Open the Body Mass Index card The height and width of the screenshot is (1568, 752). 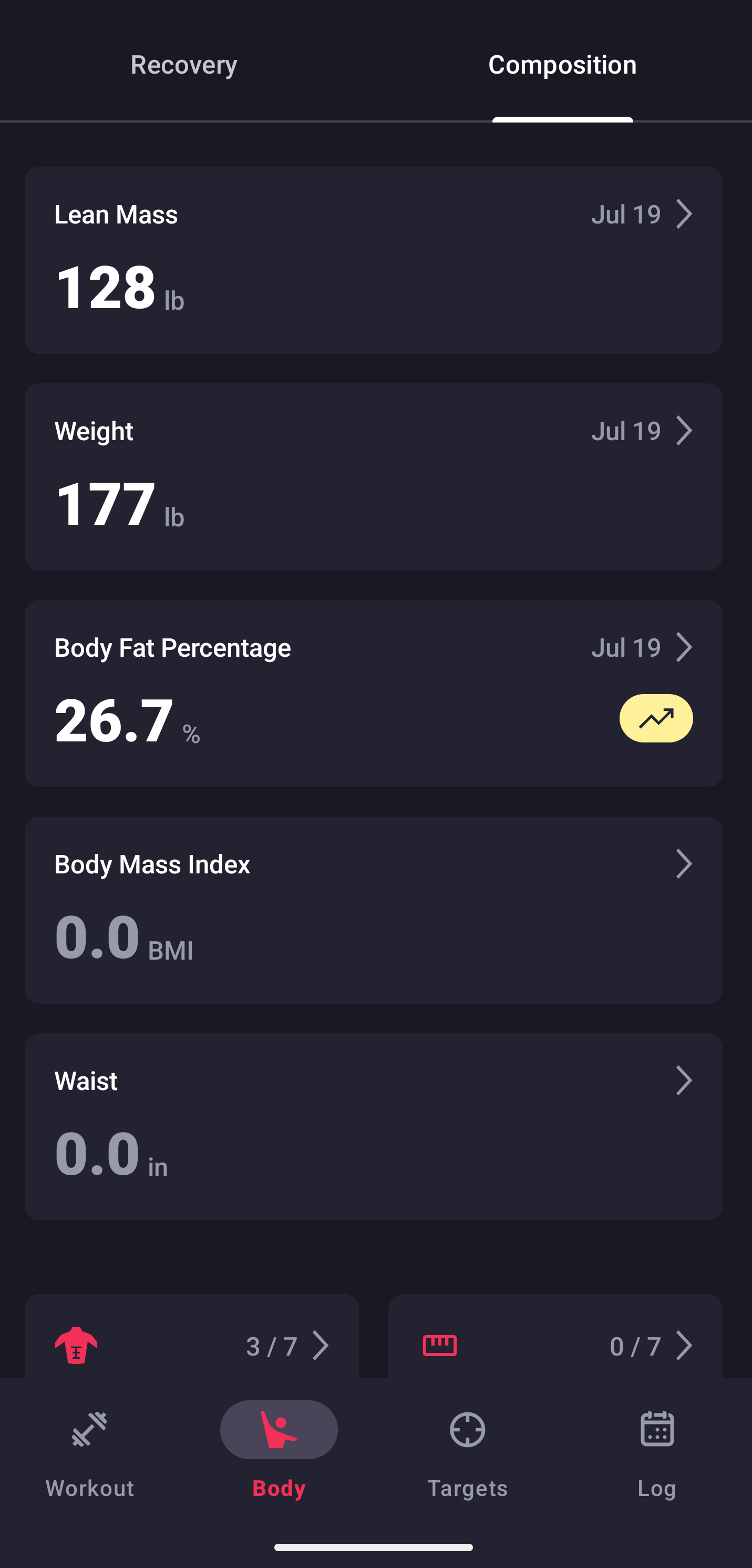pyautogui.click(x=373, y=910)
